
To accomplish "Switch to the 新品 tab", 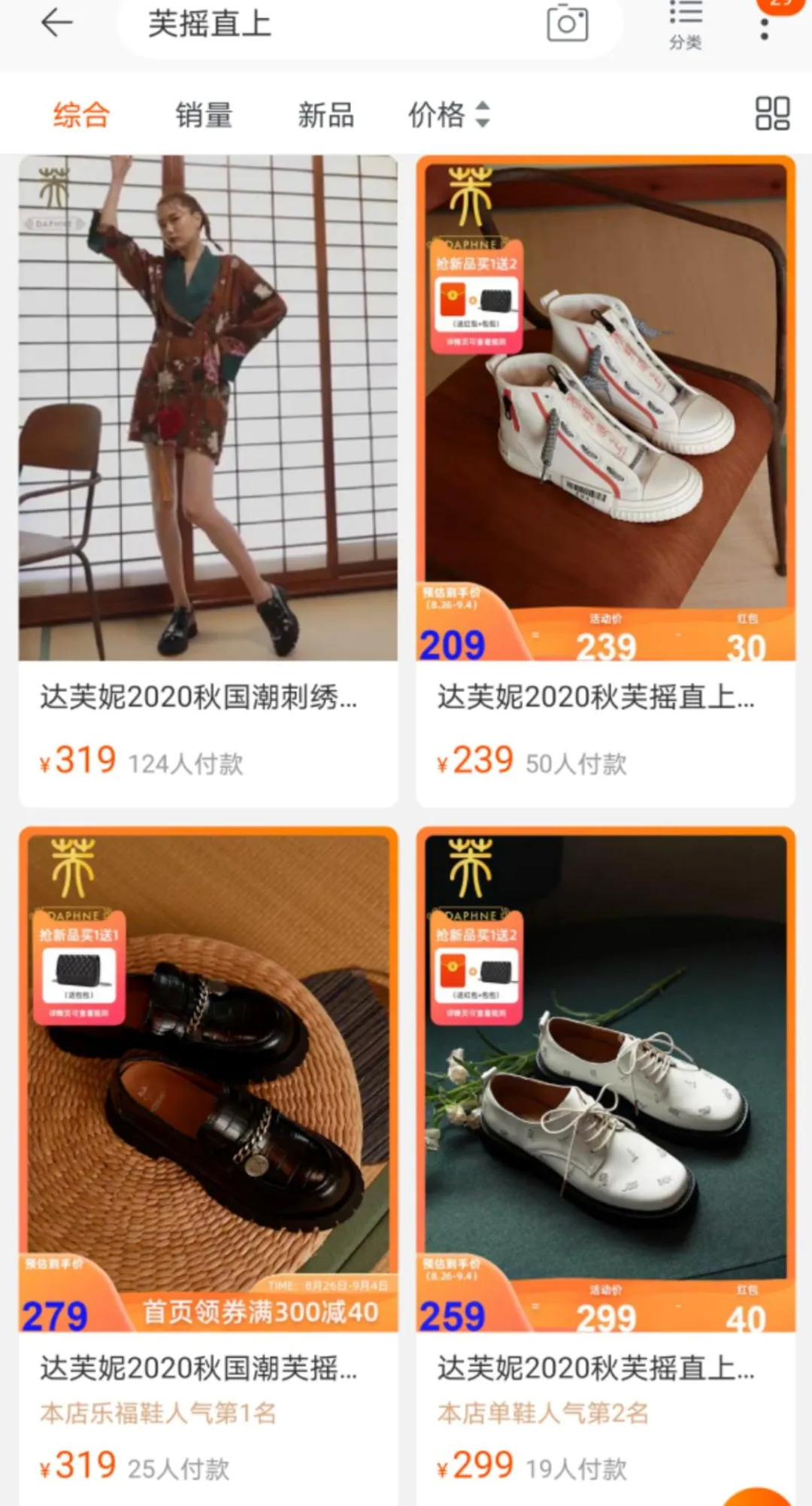I will click(x=326, y=115).
